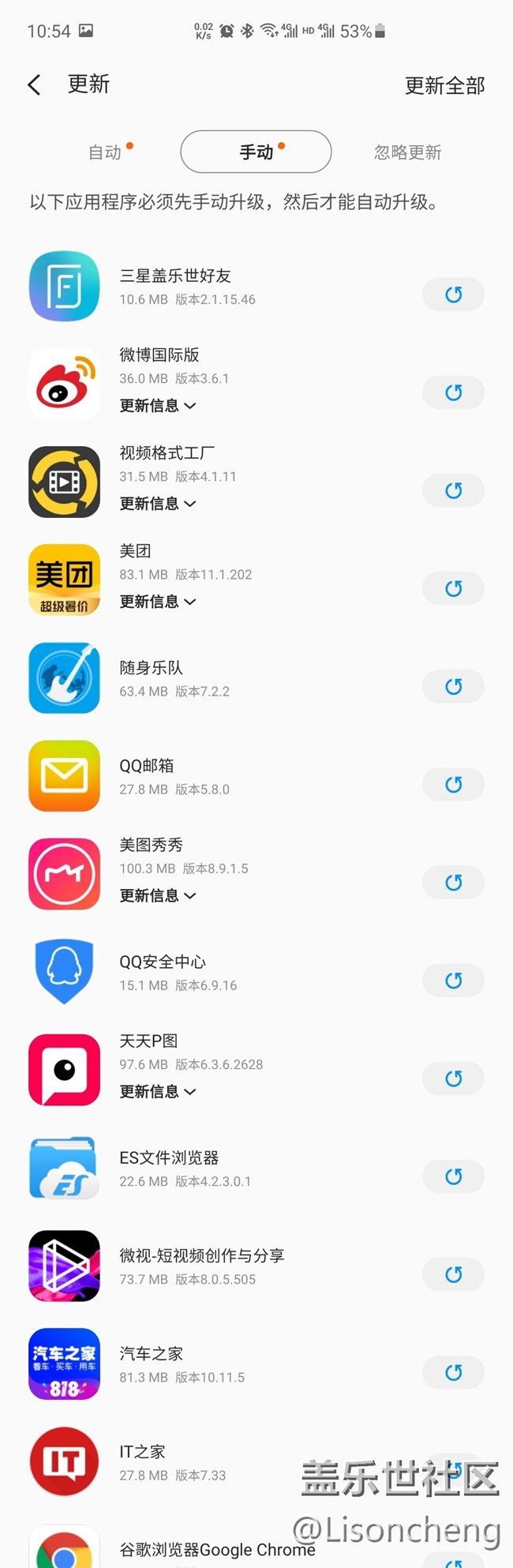This screenshot has width=513, height=1568.
Task: Update QQ邮箱 app
Action: (x=453, y=784)
